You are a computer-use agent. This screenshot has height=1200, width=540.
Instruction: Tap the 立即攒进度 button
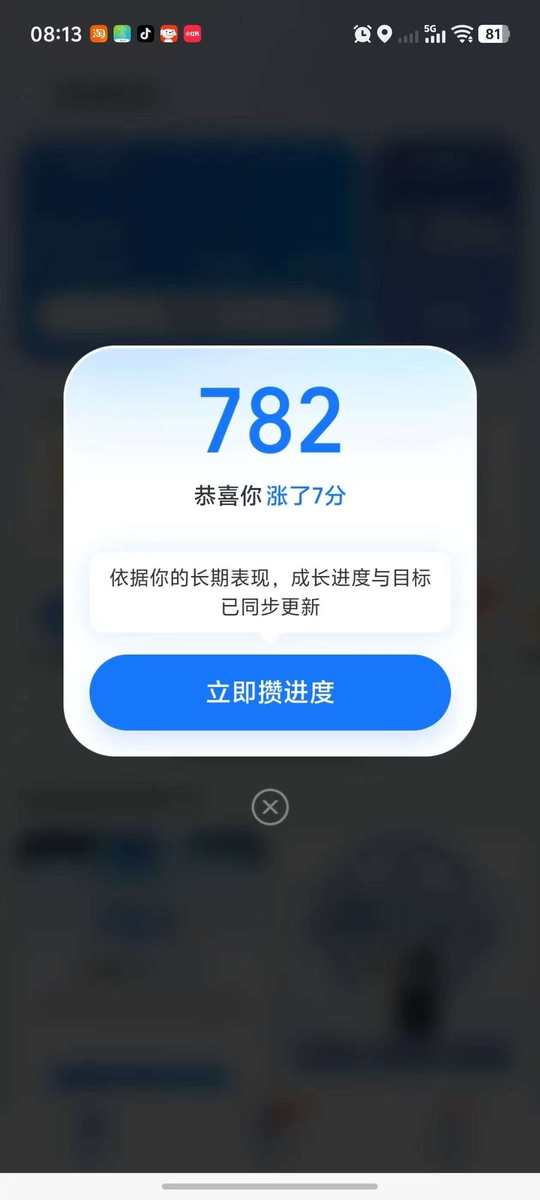point(270,692)
